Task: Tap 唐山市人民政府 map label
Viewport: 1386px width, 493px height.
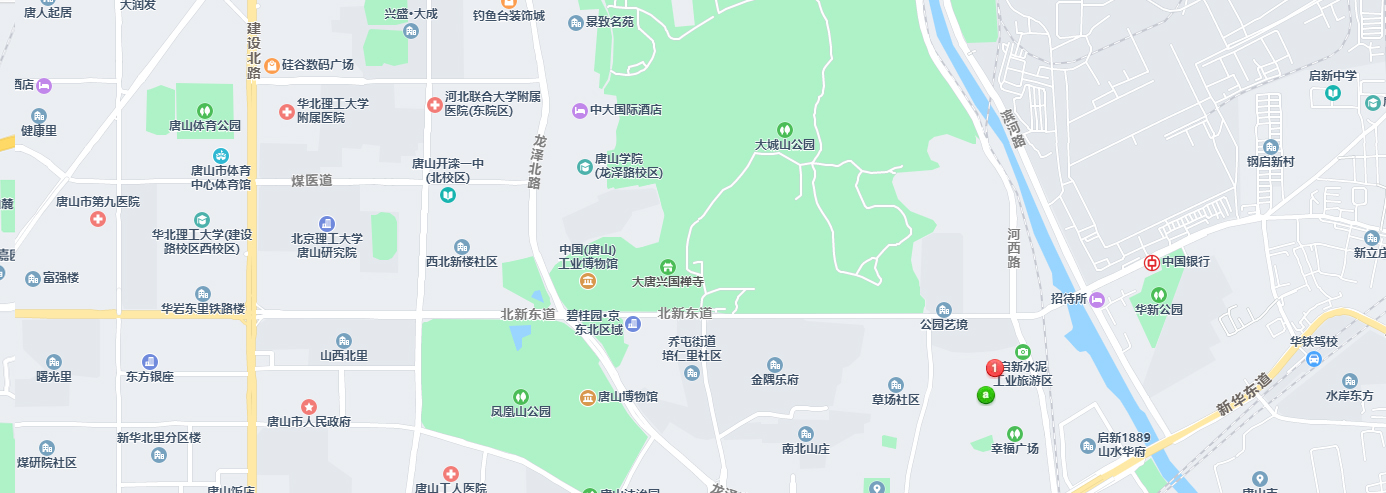Action: point(309,407)
